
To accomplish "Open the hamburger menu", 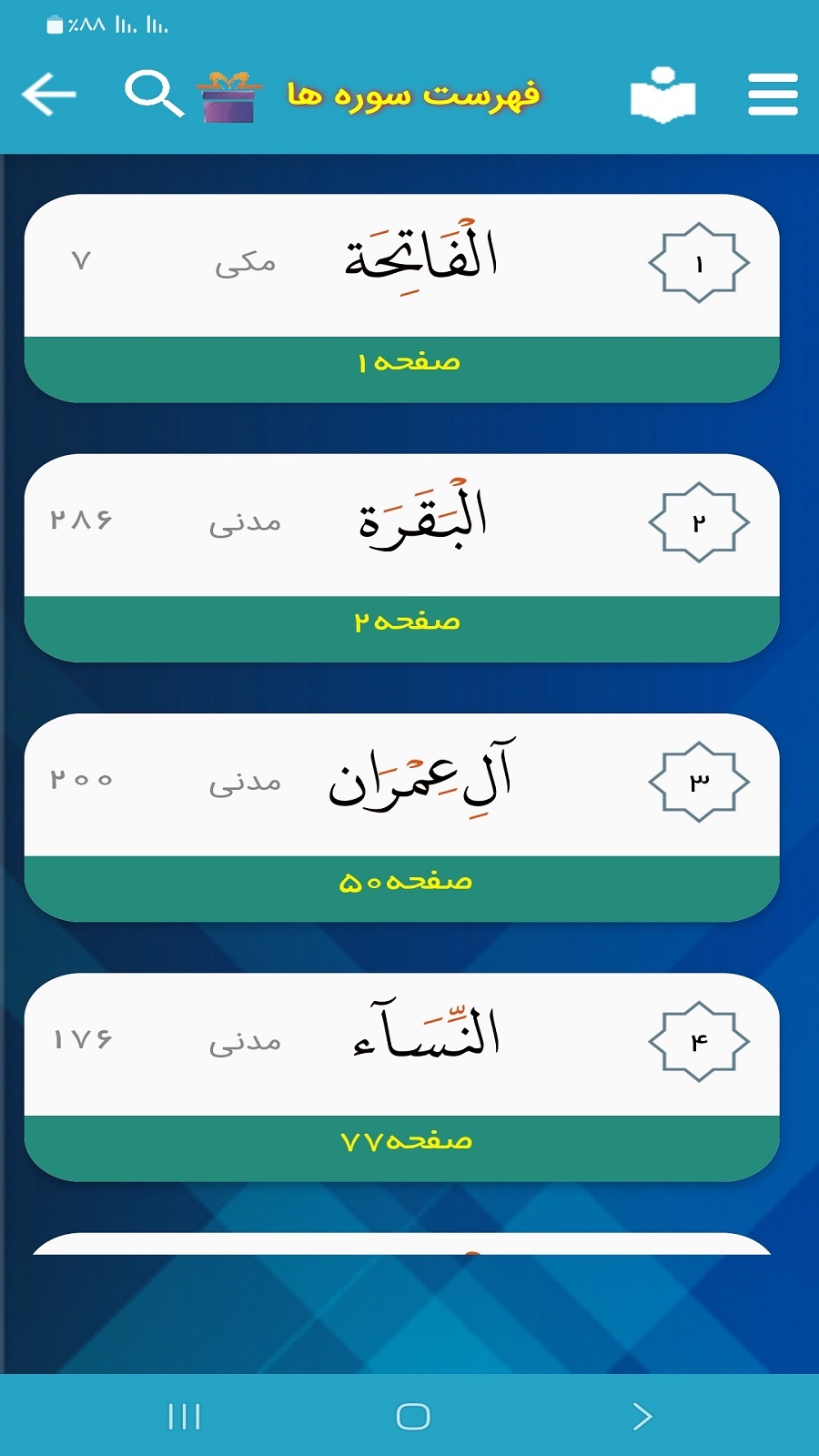I will [x=772, y=94].
